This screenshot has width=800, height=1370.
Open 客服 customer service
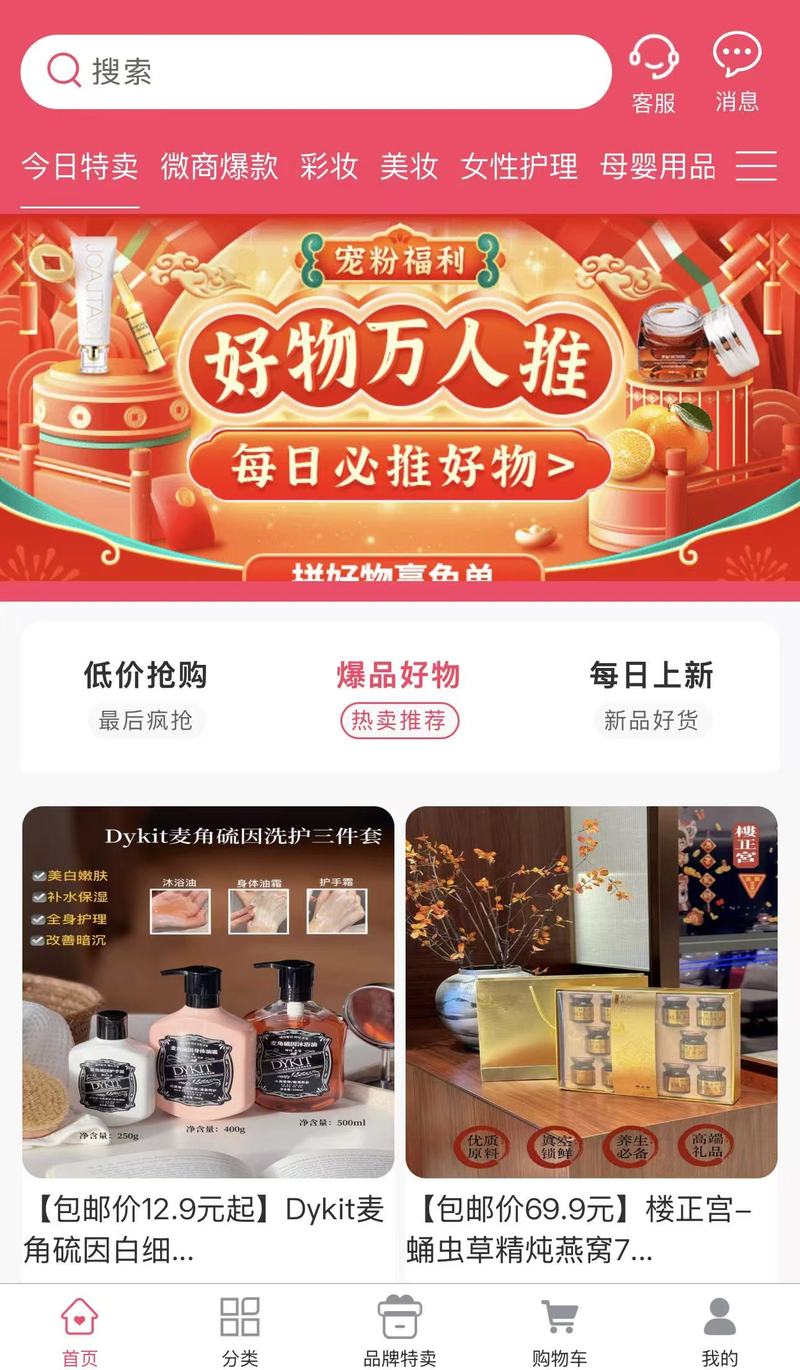pos(653,73)
